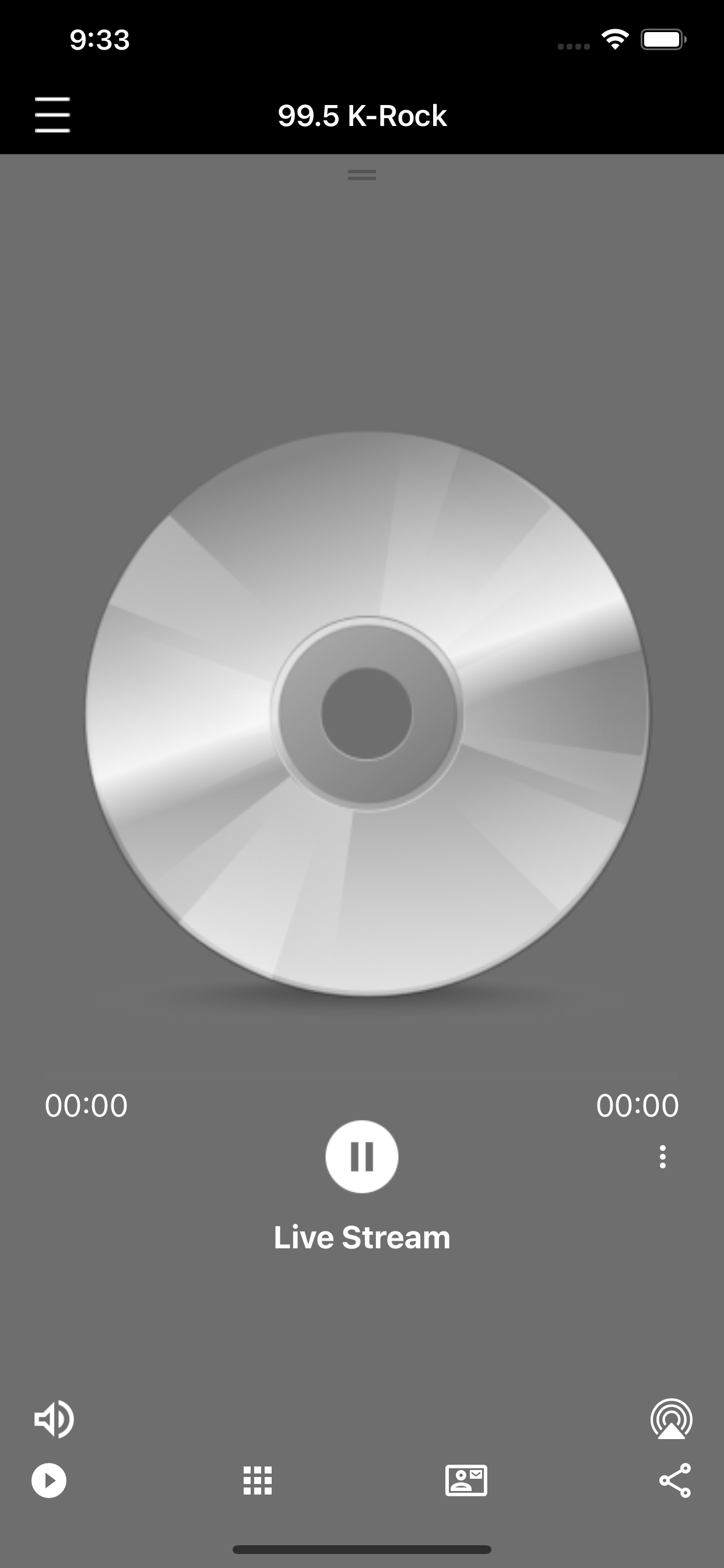Open the menu from the top-left corner
This screenshot has height=1568, width=724.
pos(53,116)
